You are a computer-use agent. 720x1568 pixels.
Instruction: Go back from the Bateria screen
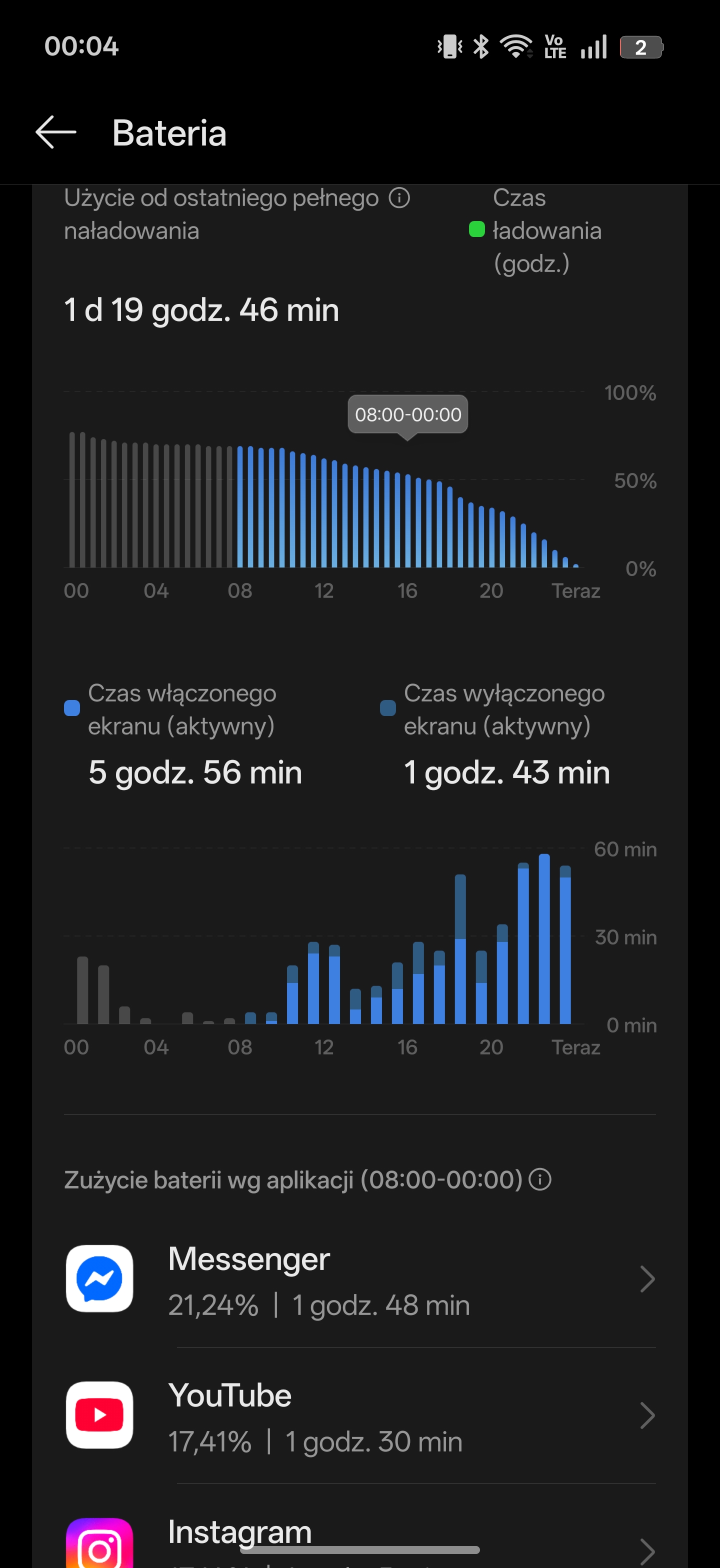[x=55, y=132]
